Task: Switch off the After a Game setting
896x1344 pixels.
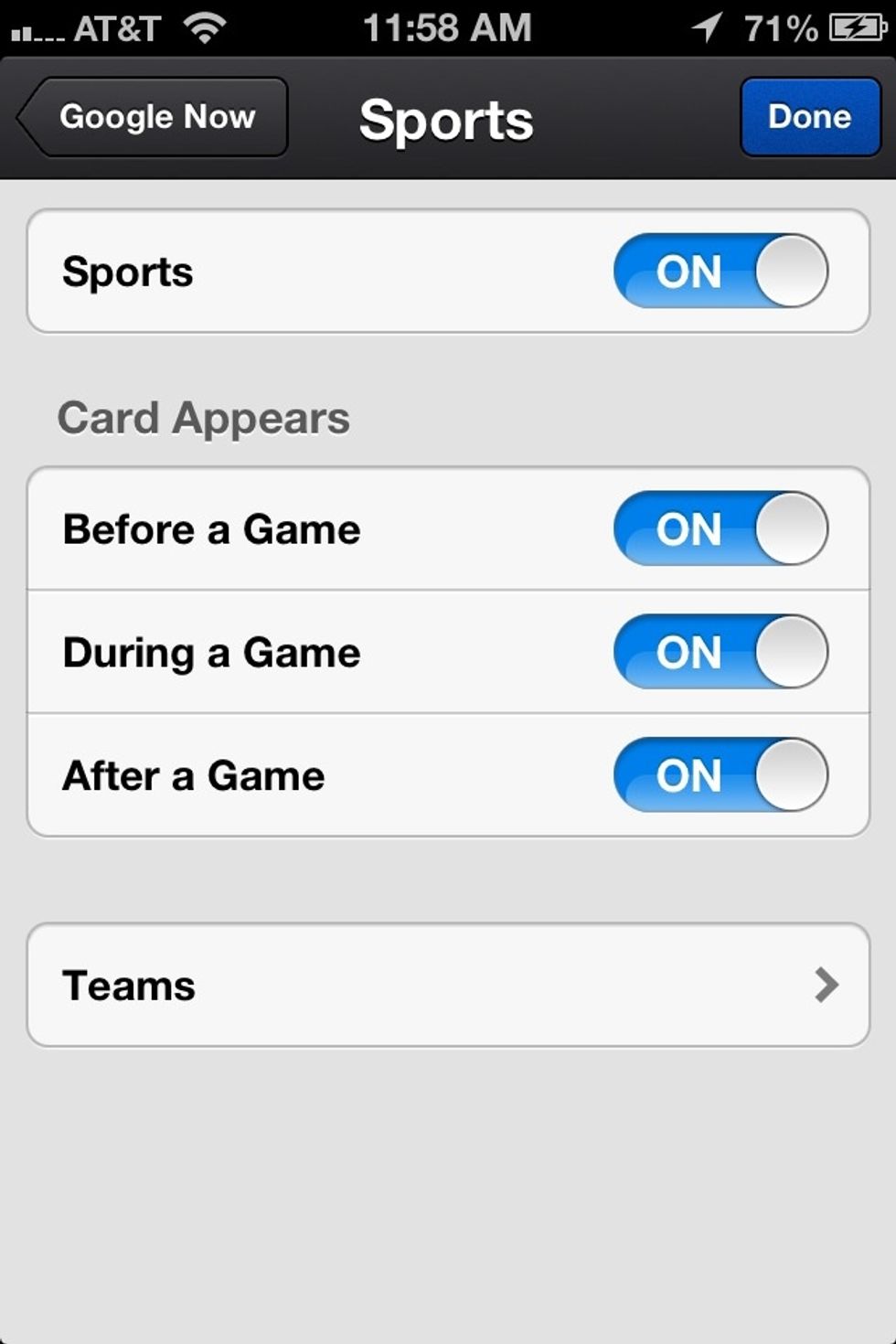Action: [x=720, y=775]
